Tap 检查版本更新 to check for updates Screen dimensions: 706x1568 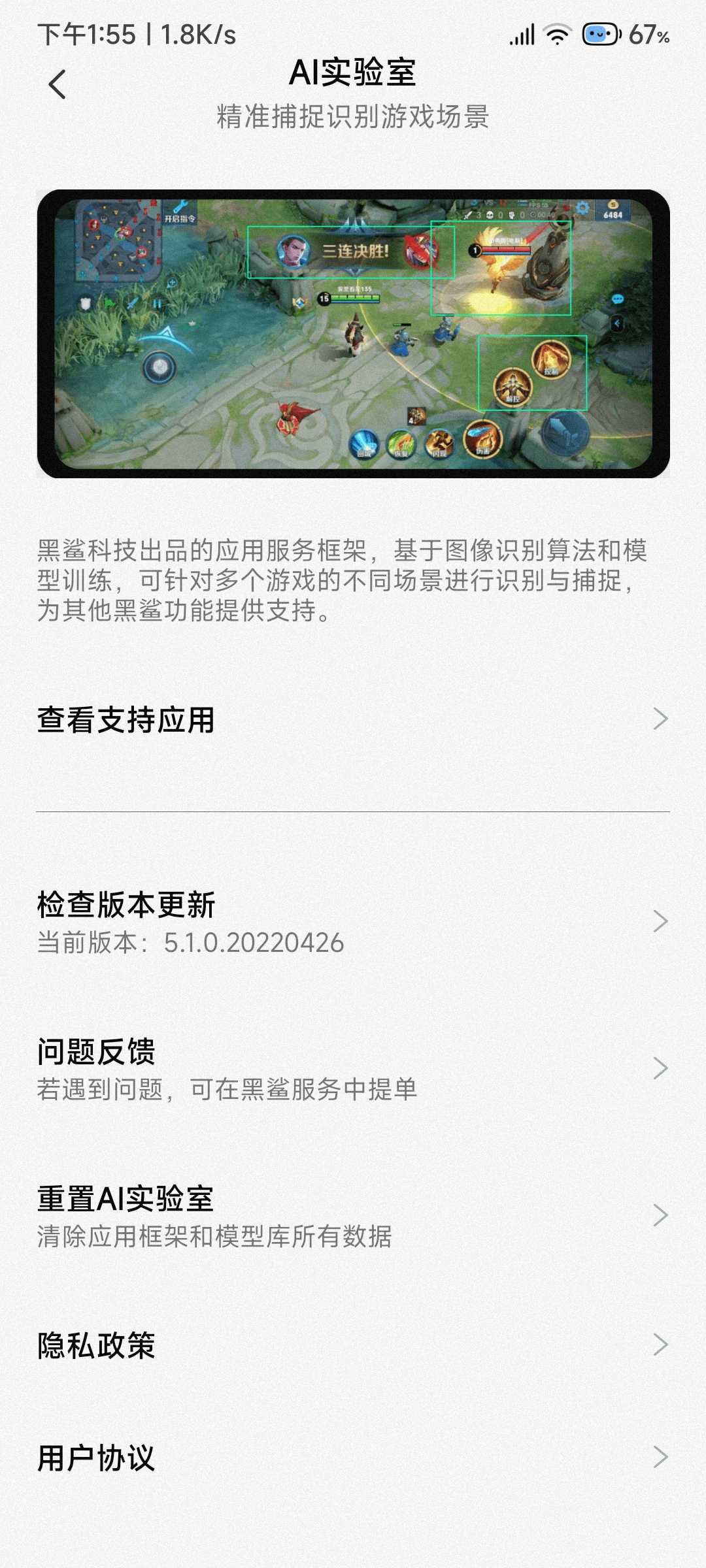tap(353, 922)
